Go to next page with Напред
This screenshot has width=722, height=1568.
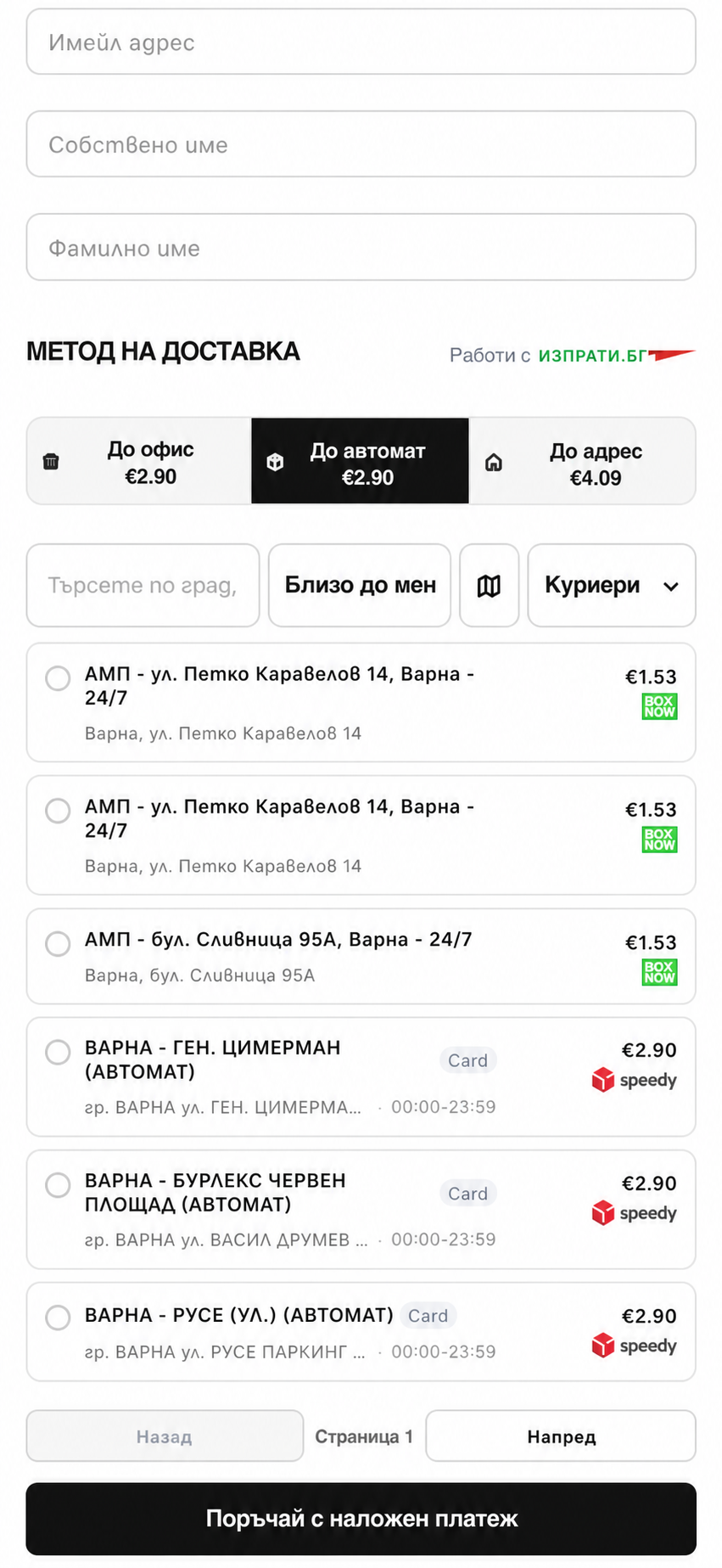[x=561, y=1436]
